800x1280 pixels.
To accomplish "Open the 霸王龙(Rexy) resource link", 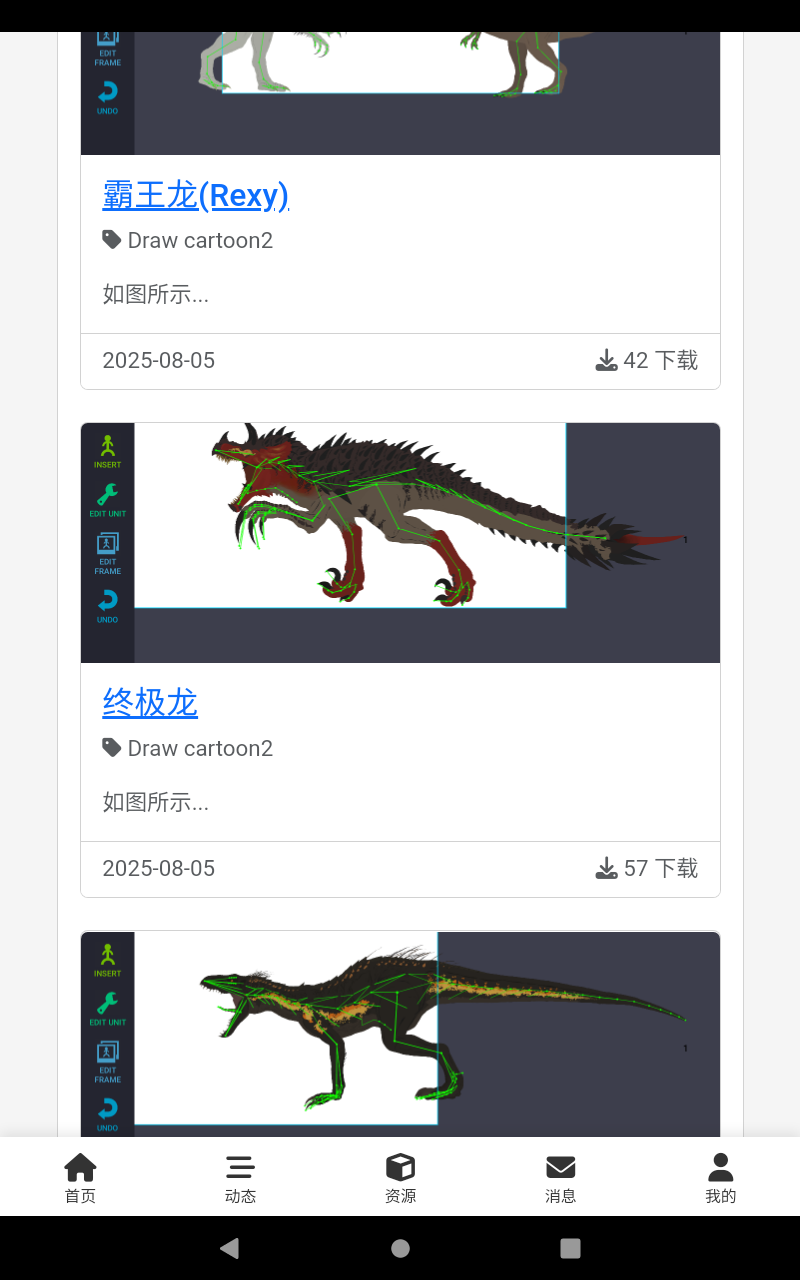I will (x=196, y=195).
